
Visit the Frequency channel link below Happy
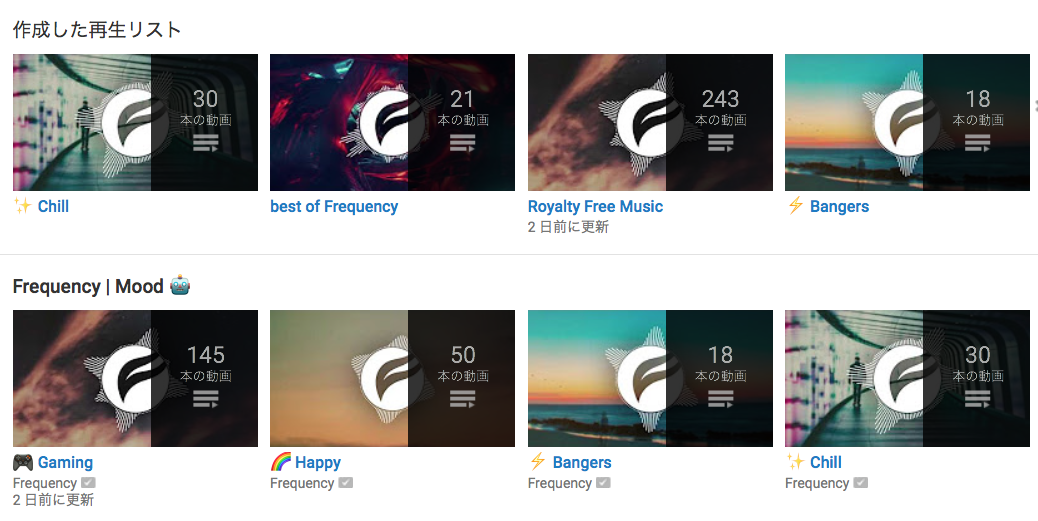click(x=302, y=483)
